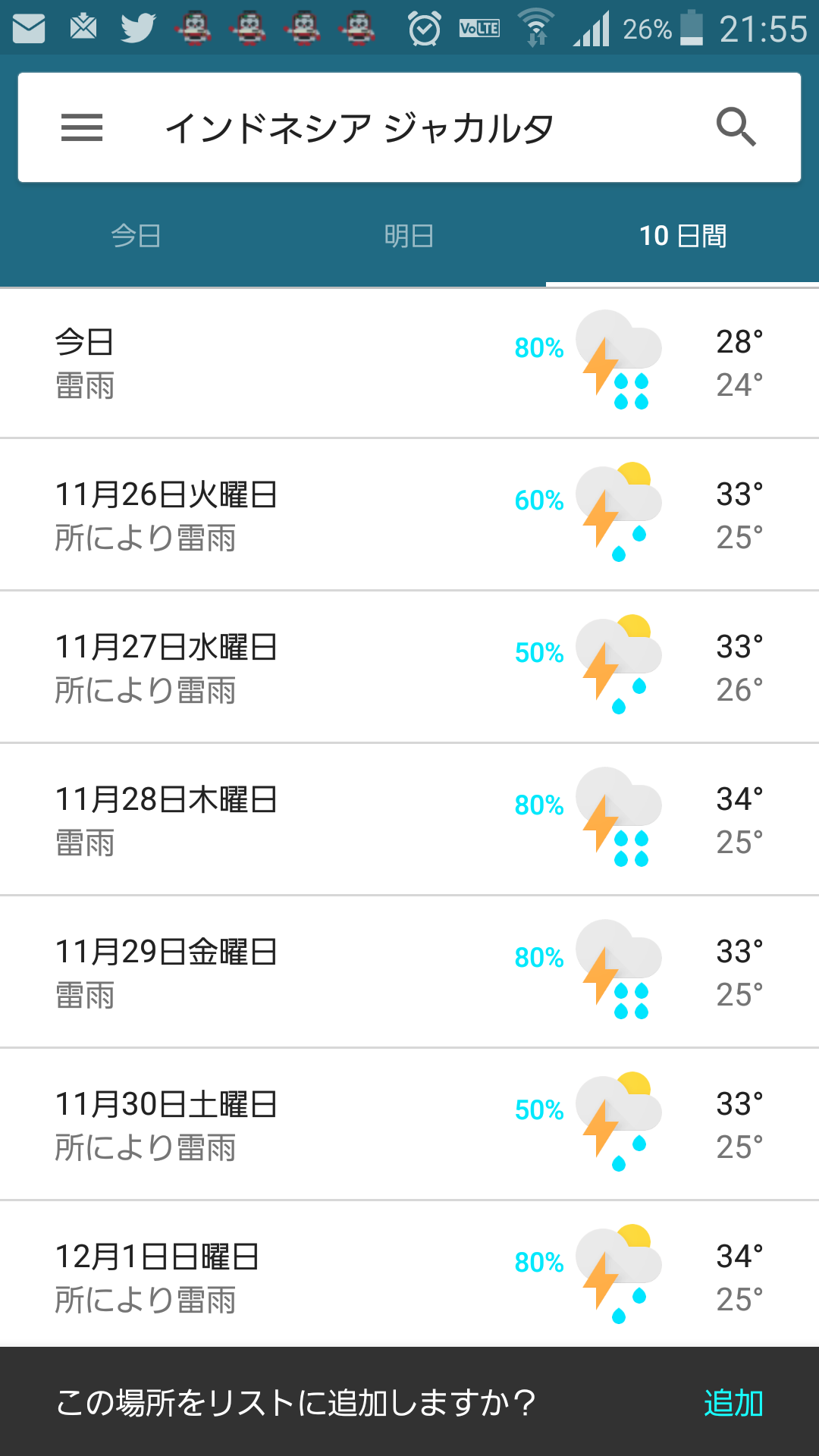Tap the search magnifier icon
The width and height of the screenshot is (819, 1456).
(x=736, y=127)
